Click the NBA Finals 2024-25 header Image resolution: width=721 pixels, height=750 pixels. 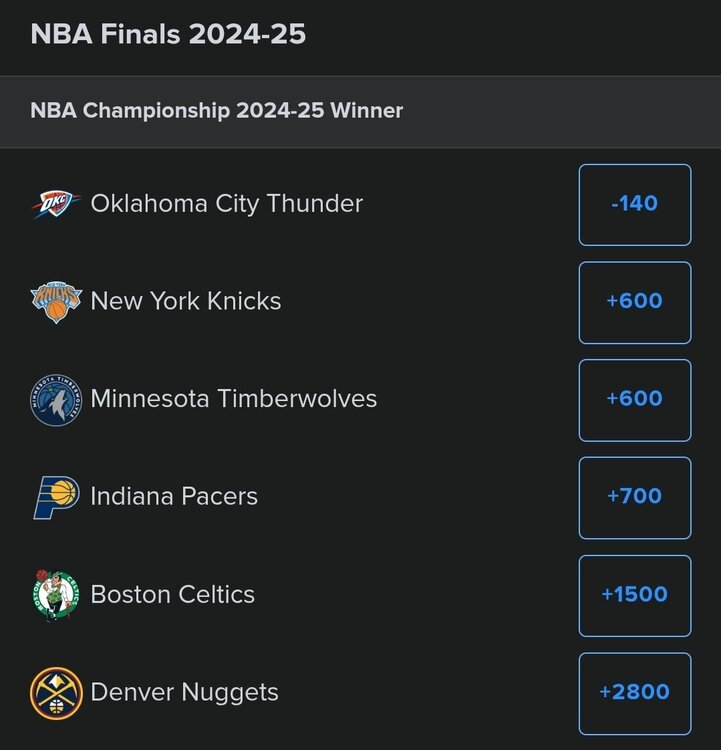(x=167, y=33)
